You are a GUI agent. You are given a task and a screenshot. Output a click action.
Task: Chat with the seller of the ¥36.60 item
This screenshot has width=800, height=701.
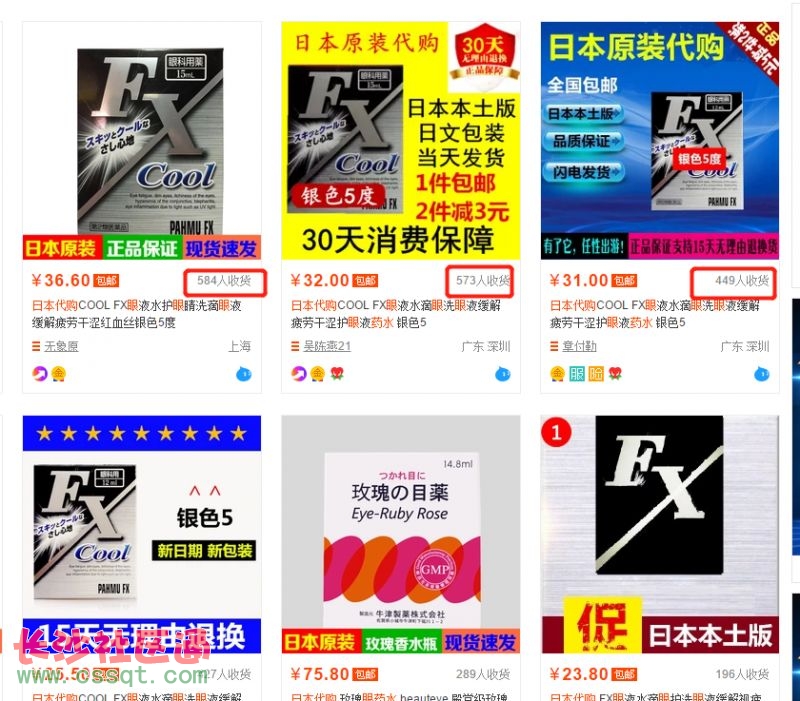(x=243, y=374)
